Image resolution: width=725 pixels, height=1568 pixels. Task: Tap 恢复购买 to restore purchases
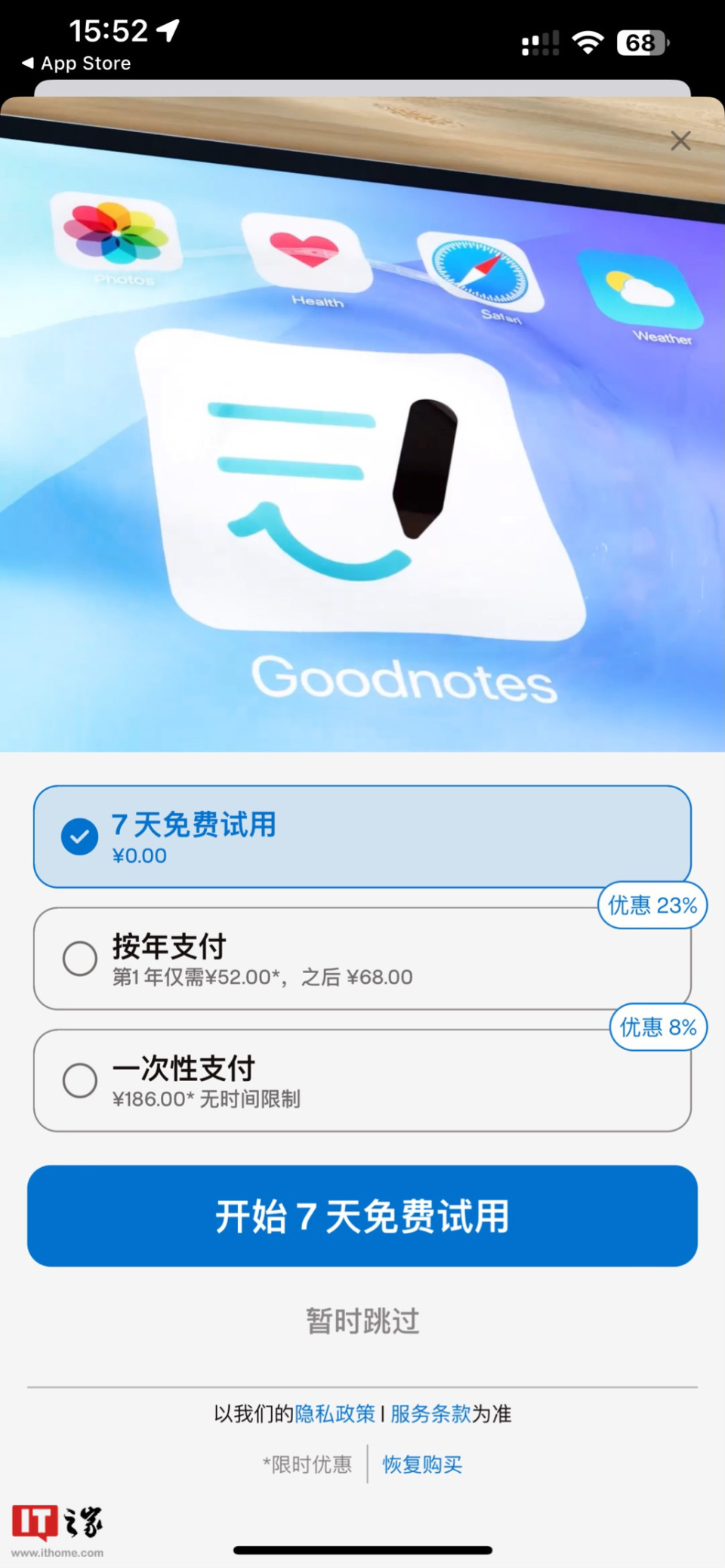421,1463
